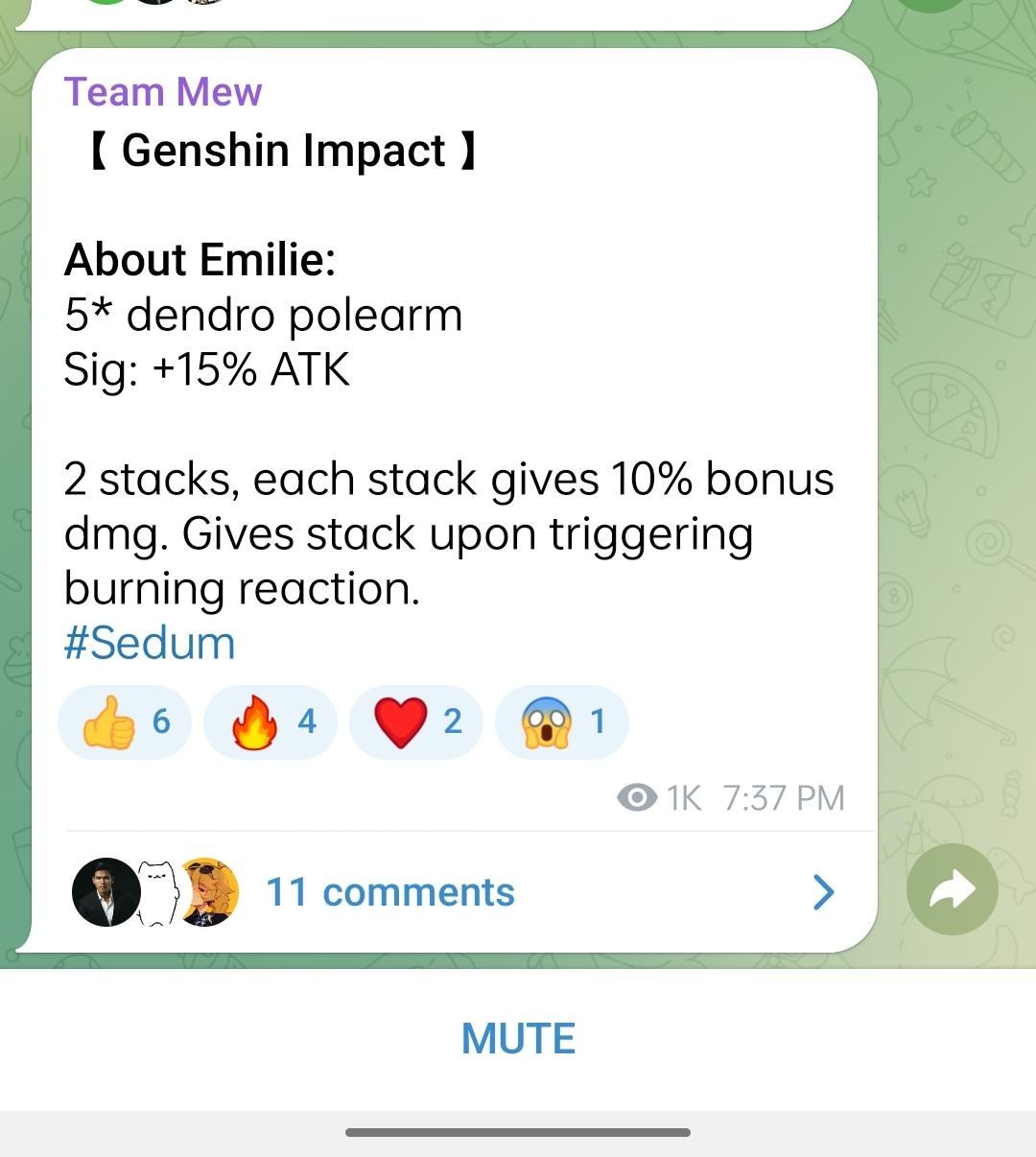This screenshot has width=1036, height=1157.
Task: Tap the screaming face reaction
Action: click(562, 722)
